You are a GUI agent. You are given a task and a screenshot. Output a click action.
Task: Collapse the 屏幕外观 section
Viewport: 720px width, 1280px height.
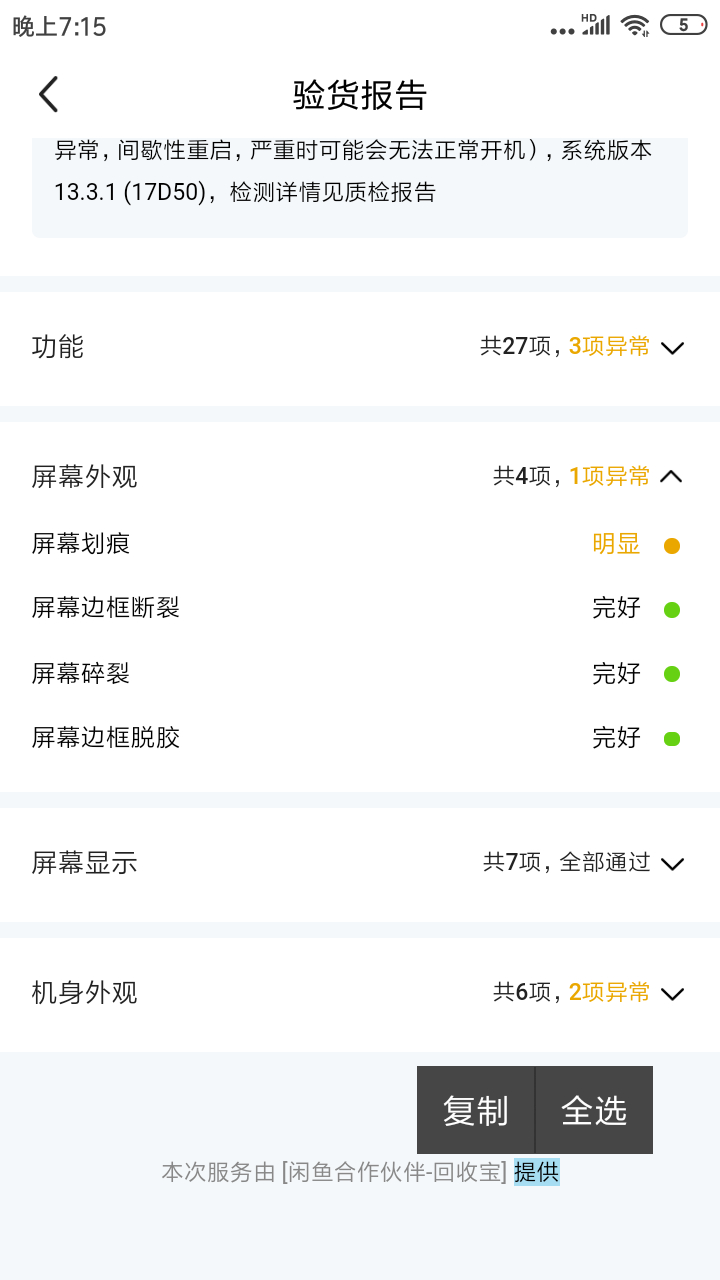360,477
